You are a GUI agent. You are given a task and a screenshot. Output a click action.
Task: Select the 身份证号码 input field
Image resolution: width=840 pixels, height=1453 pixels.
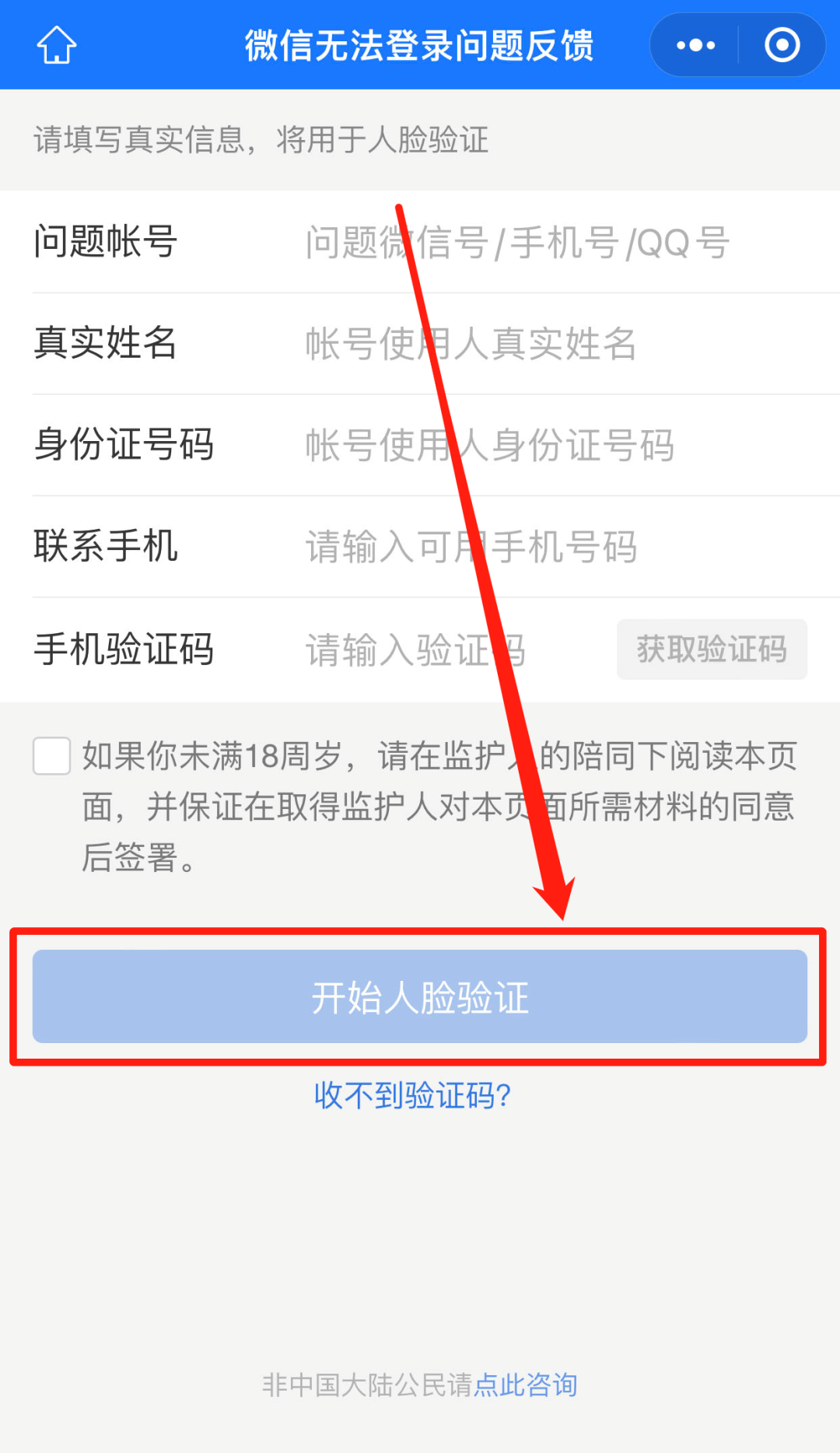(544, 445)
